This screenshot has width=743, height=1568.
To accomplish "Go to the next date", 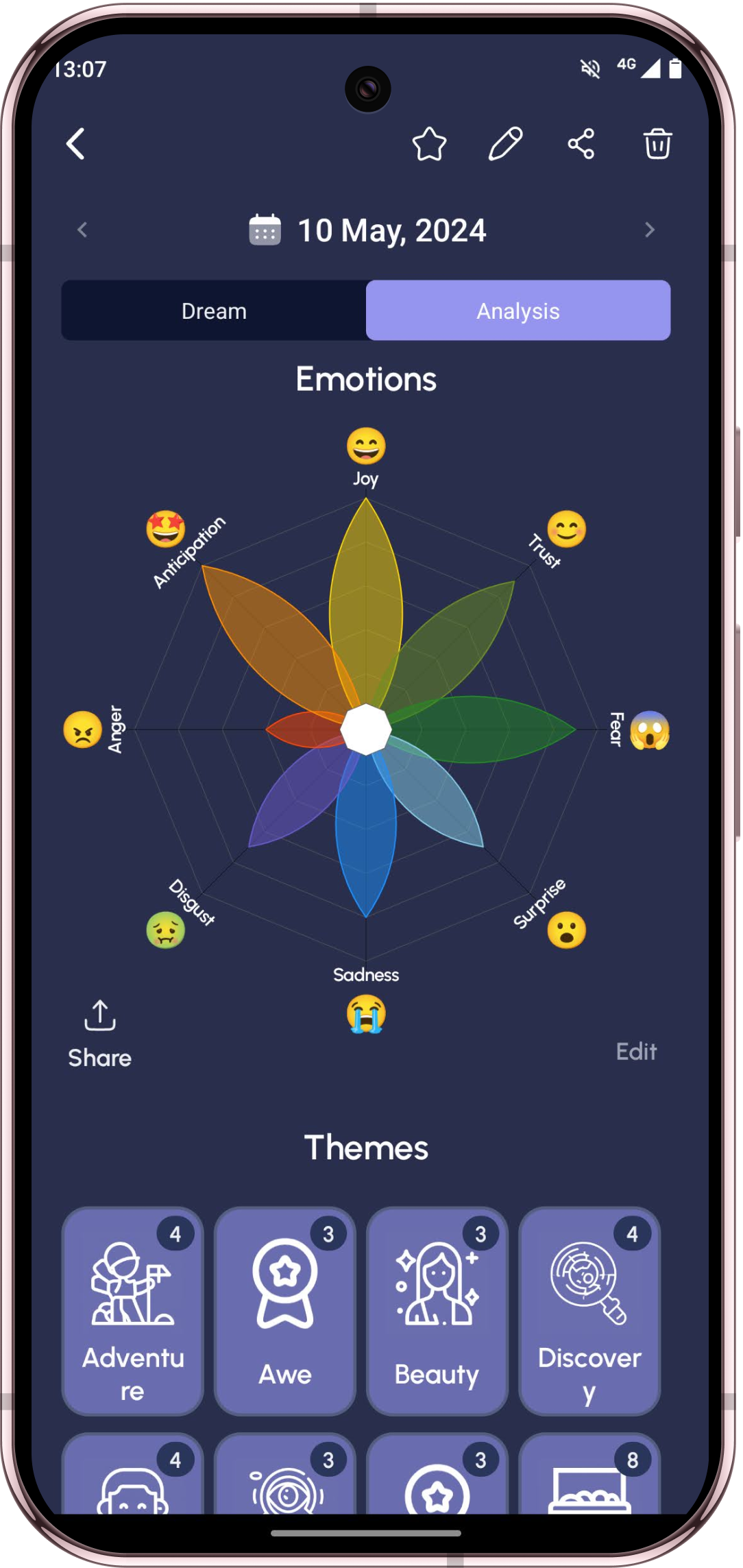I will pos(650,230).
